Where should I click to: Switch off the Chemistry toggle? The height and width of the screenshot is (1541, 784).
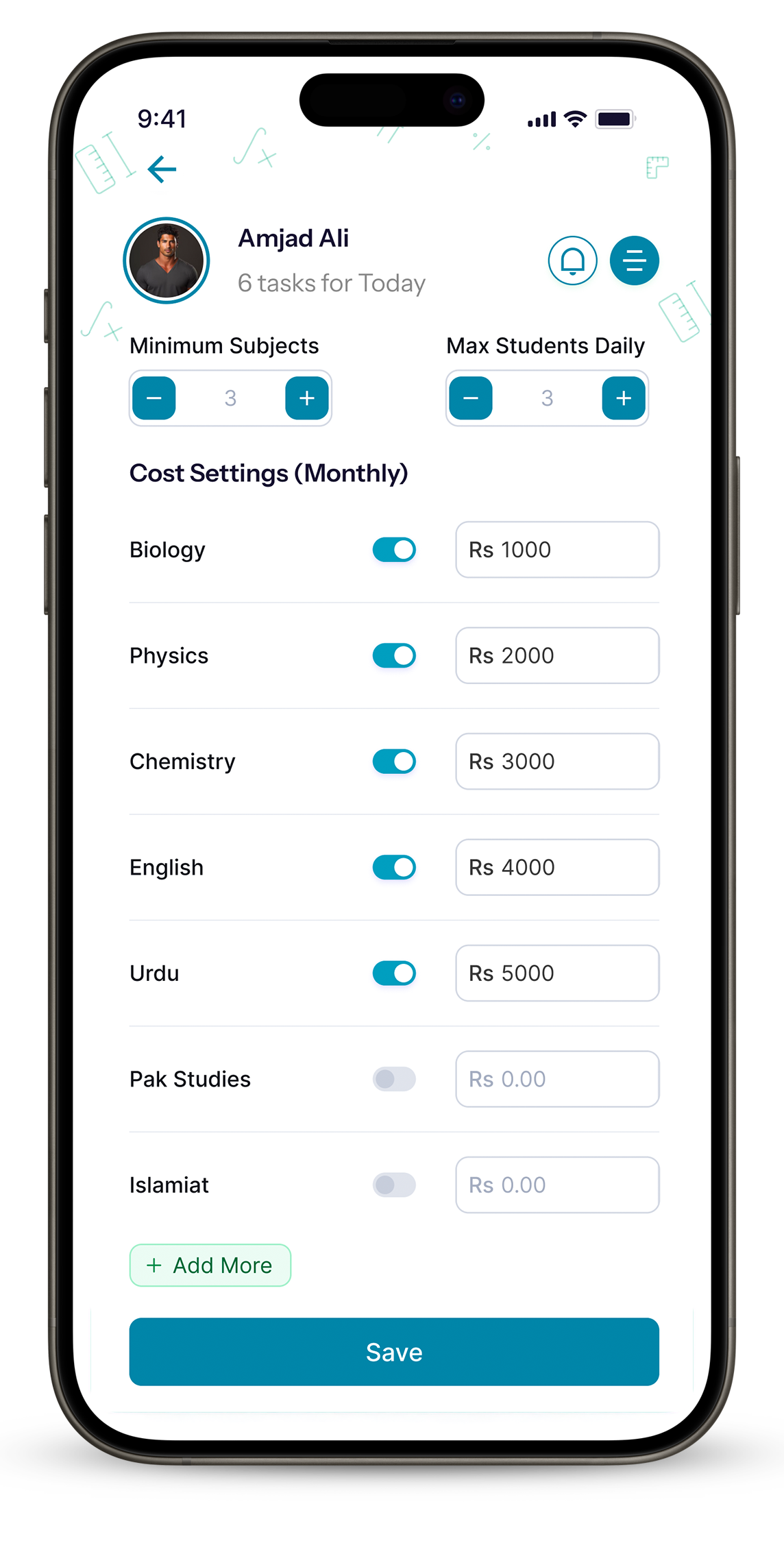tap(394, 762)
